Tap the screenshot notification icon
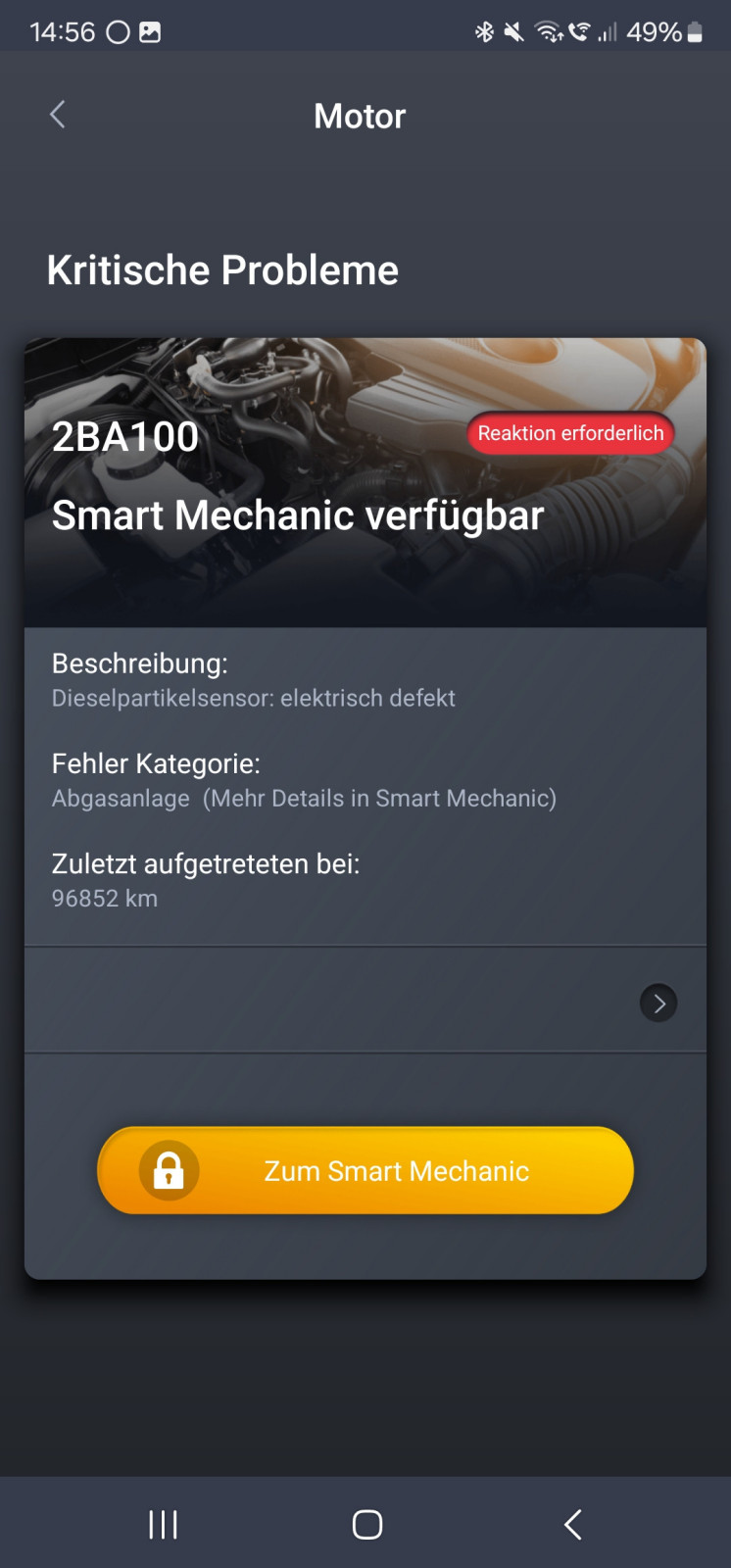 tap(150, 31)
